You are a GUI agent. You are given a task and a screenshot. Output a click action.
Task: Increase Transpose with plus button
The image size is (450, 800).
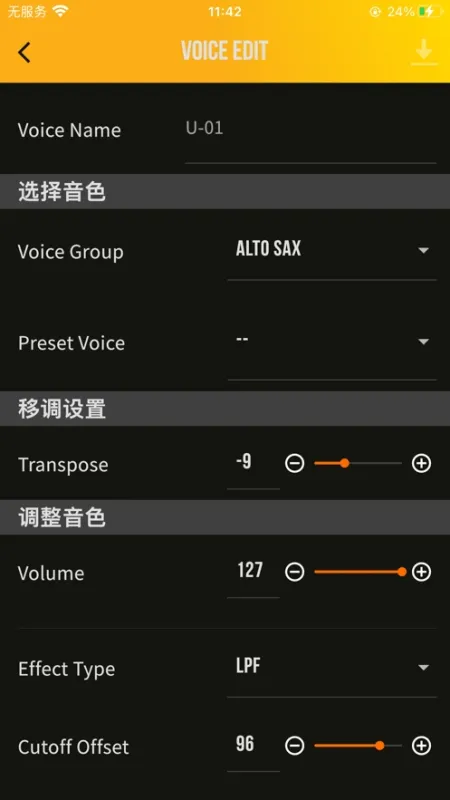[x=421, y=463]
